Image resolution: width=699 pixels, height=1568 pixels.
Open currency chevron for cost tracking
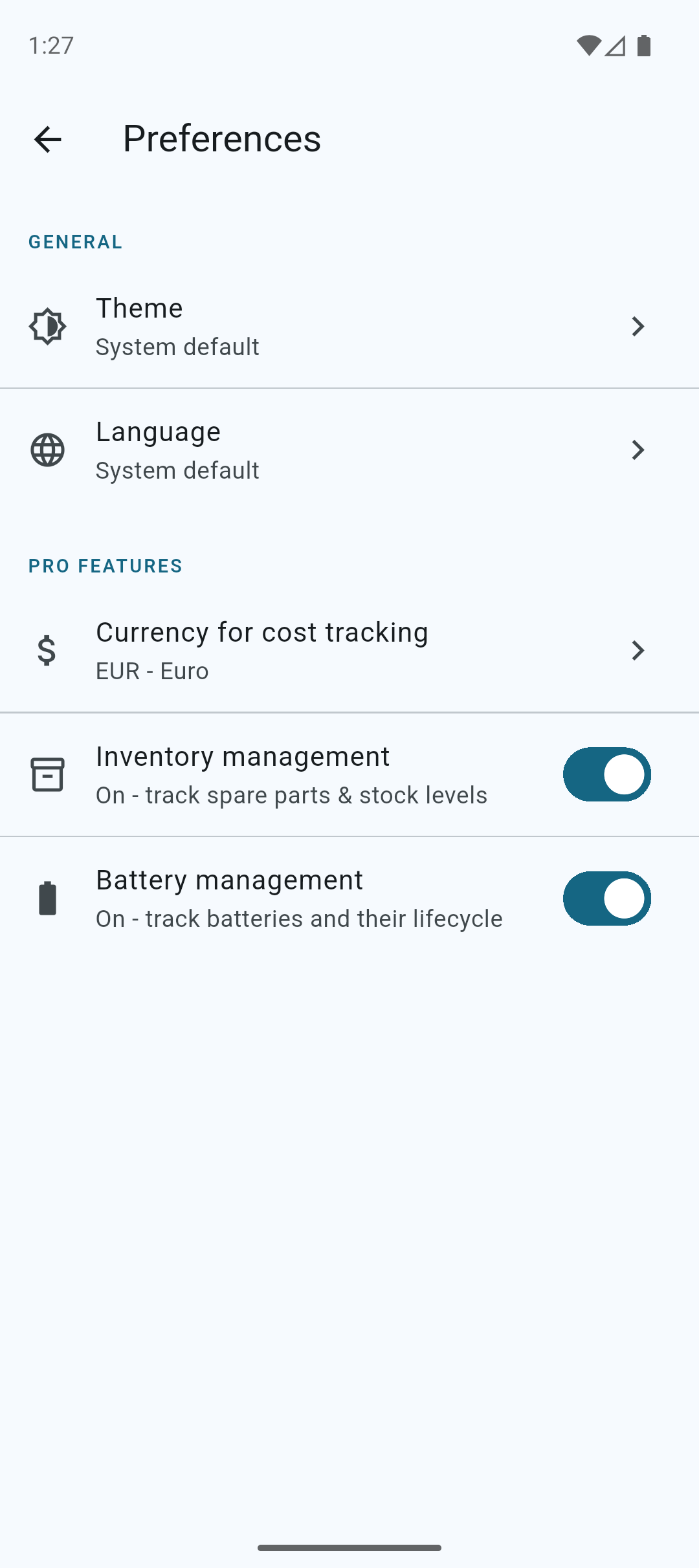tap(638, 651)
